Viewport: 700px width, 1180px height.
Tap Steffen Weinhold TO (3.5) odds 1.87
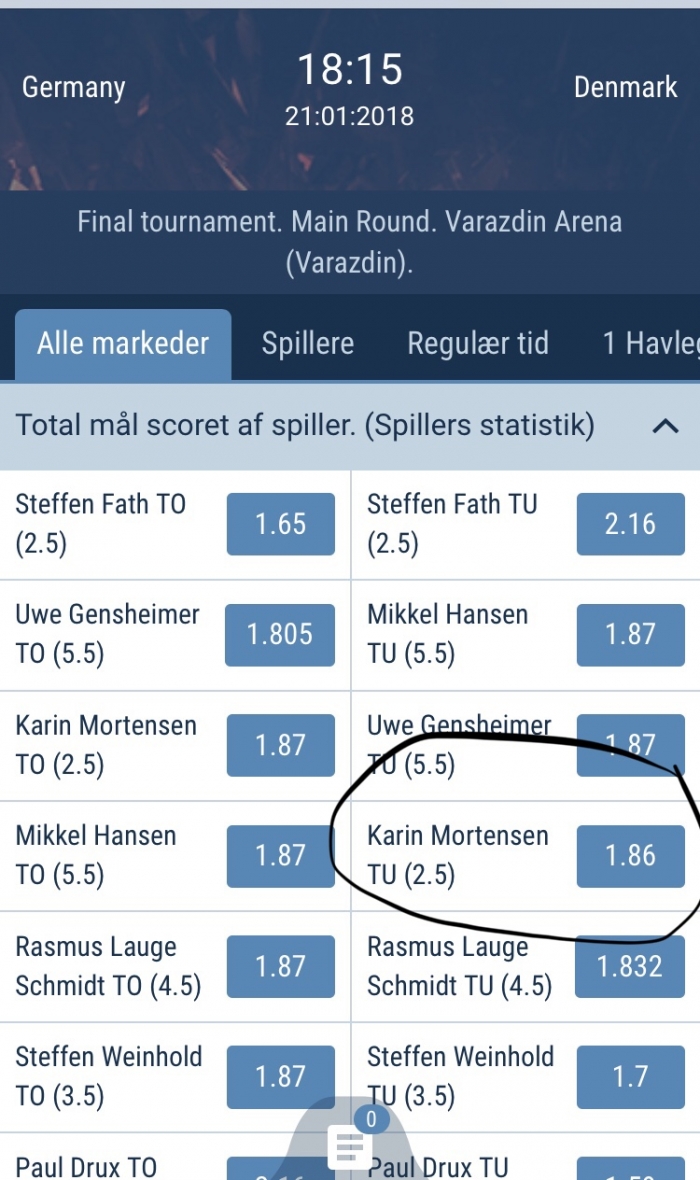pyautogui.click(x=281, y=1076)
